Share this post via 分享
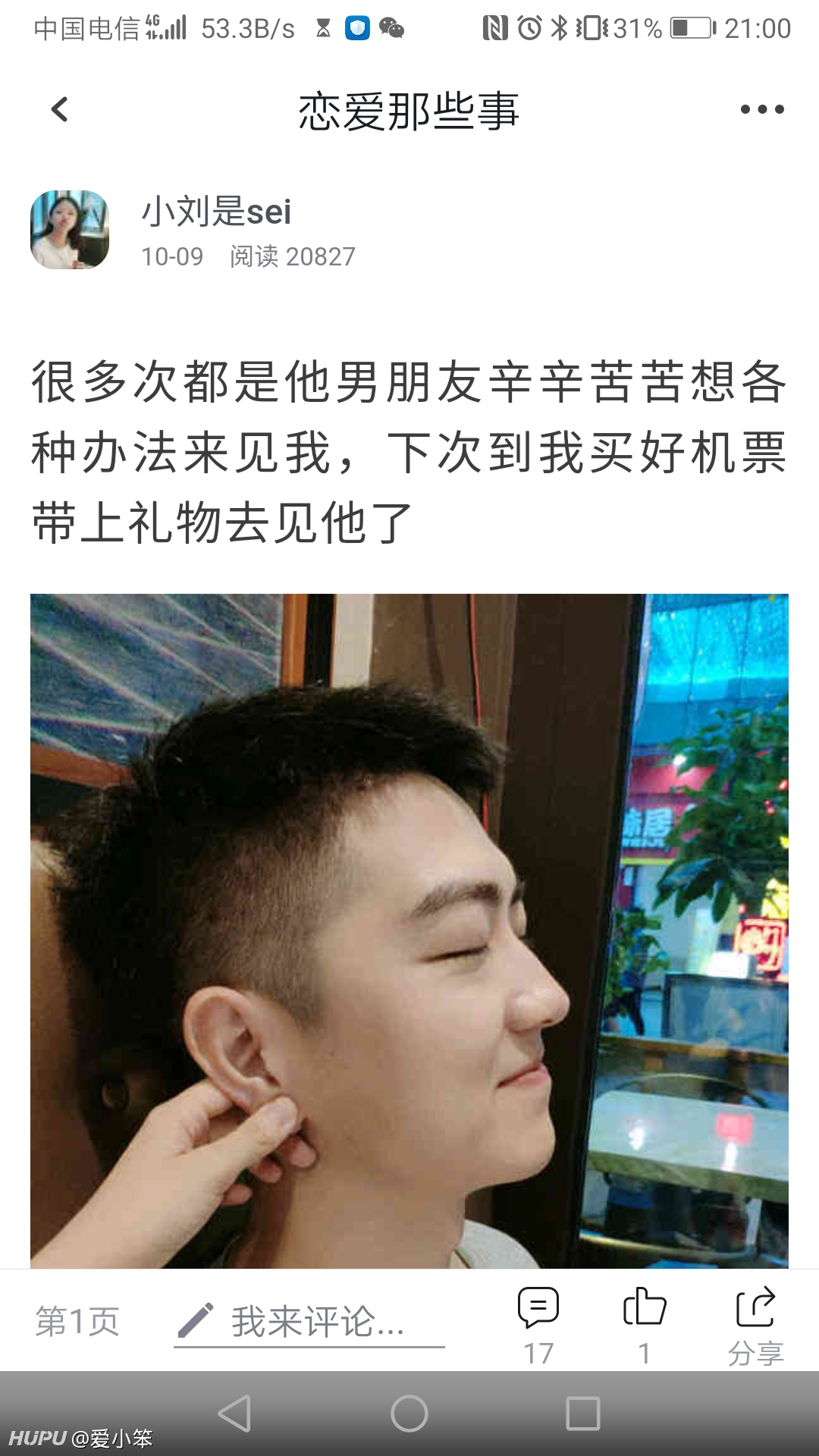The width and height of the screenshot is (819, 1456). click(755, 1326)
